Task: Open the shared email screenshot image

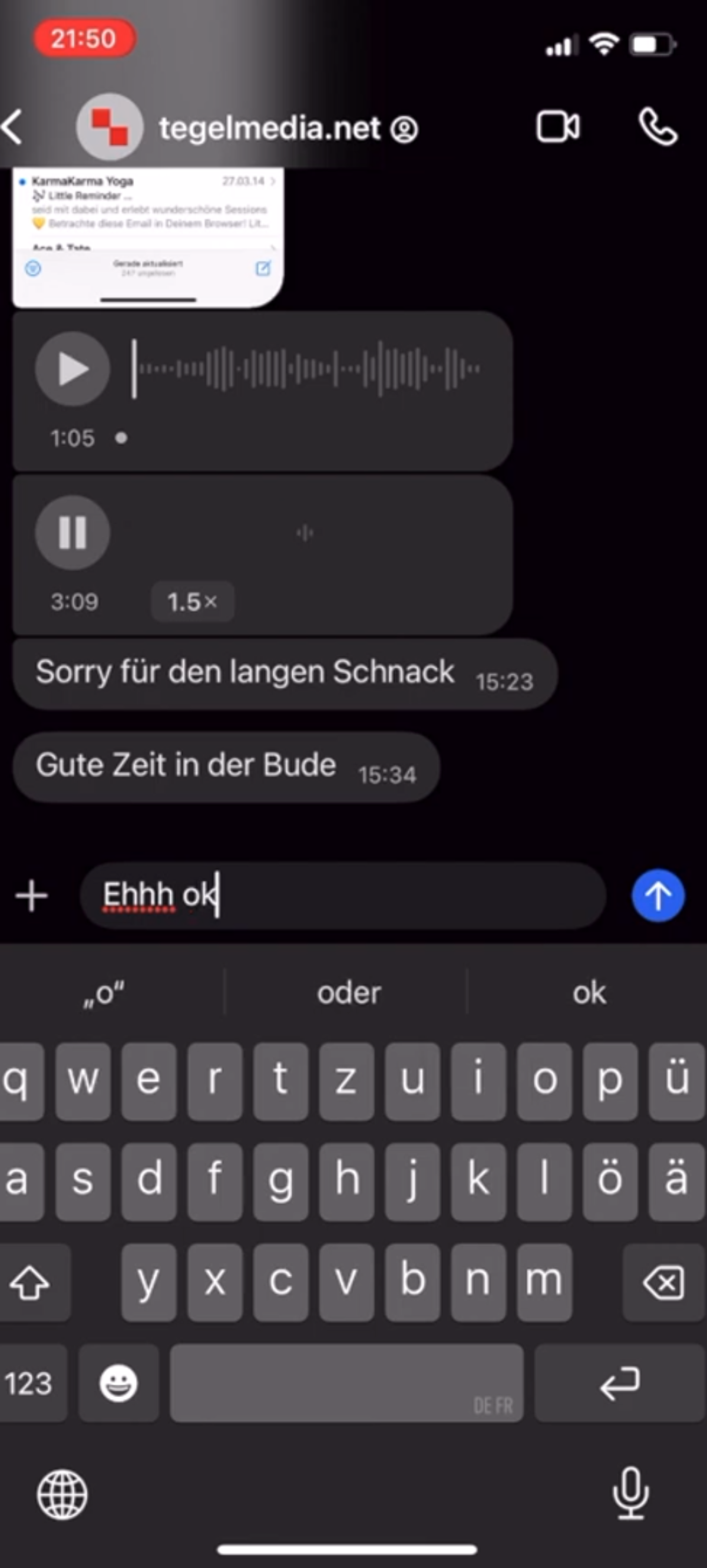Action: click(148, 237)
